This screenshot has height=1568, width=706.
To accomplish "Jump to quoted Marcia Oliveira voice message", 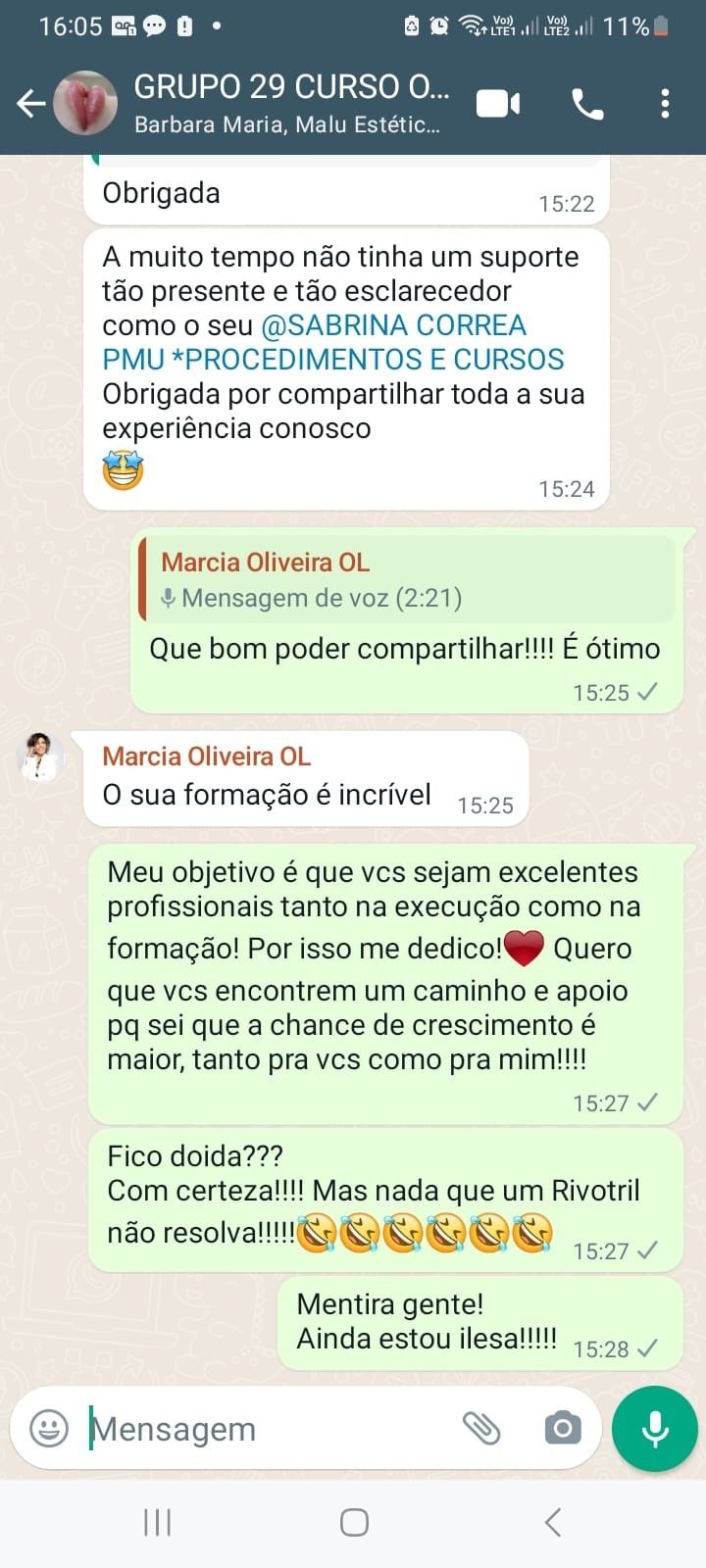I will [406, 579].
